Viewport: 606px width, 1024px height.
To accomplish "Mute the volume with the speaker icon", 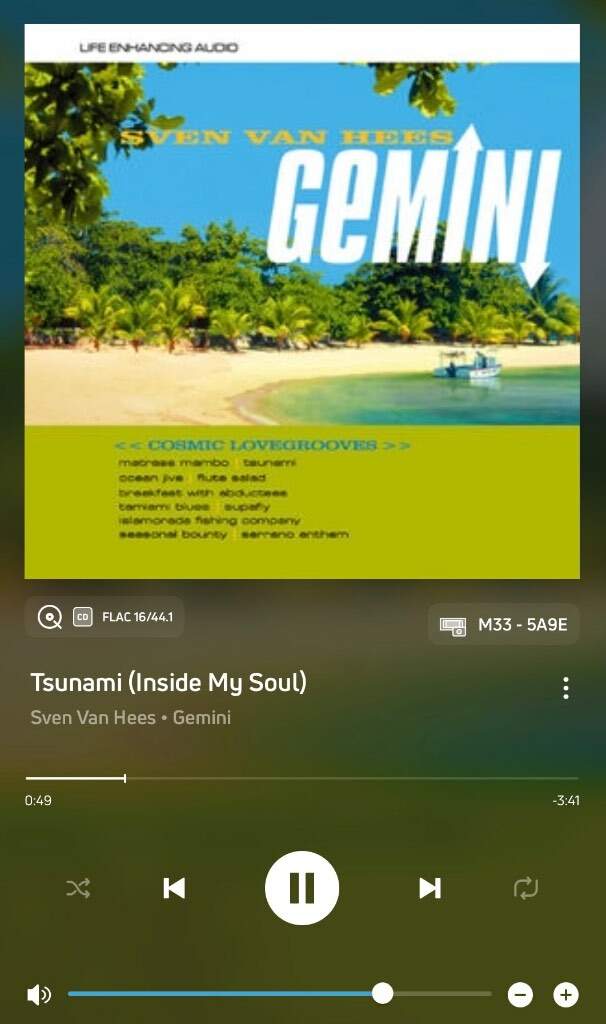I will 39,995.
